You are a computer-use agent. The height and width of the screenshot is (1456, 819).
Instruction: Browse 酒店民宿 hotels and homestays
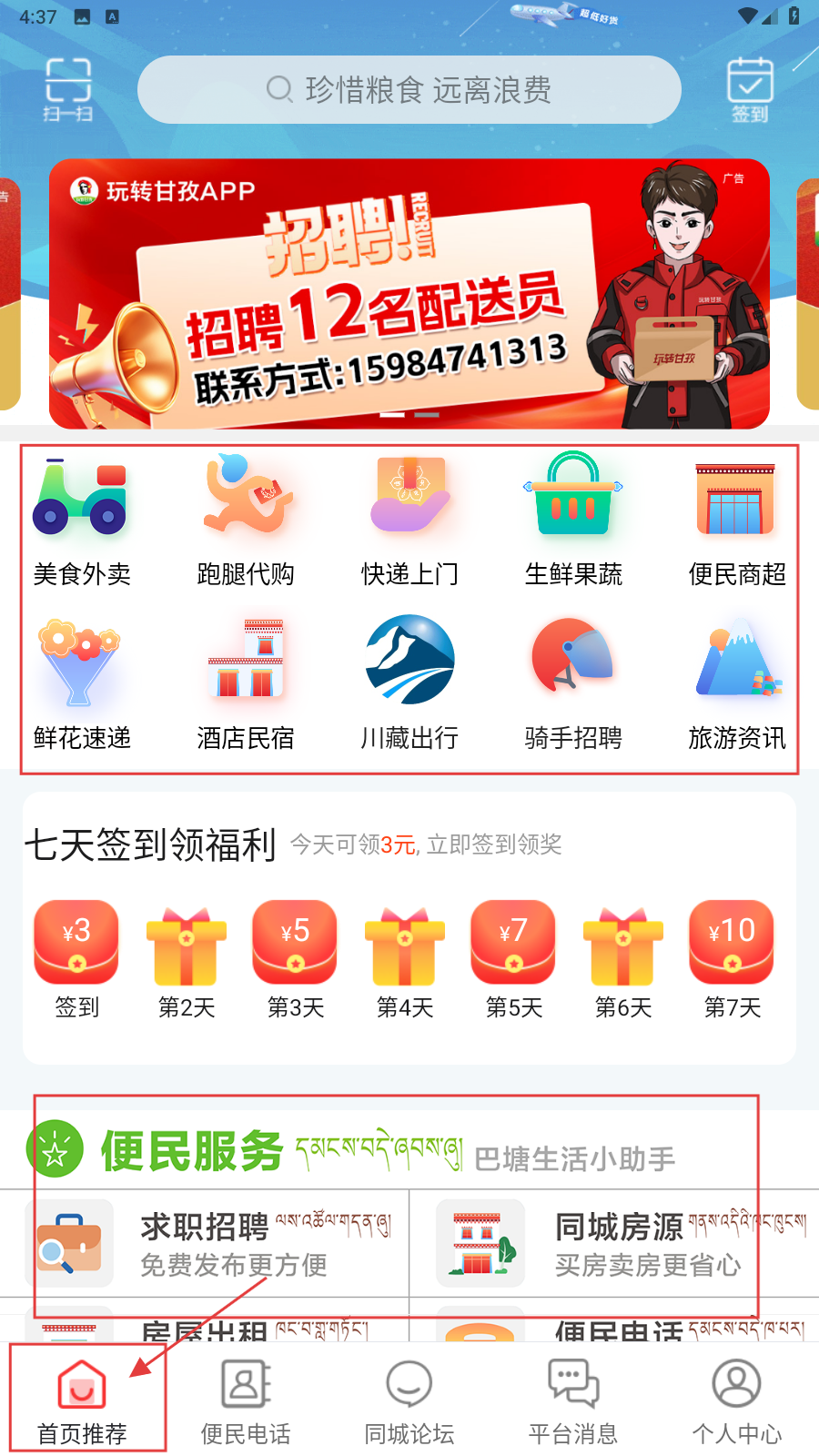point(246,684)
